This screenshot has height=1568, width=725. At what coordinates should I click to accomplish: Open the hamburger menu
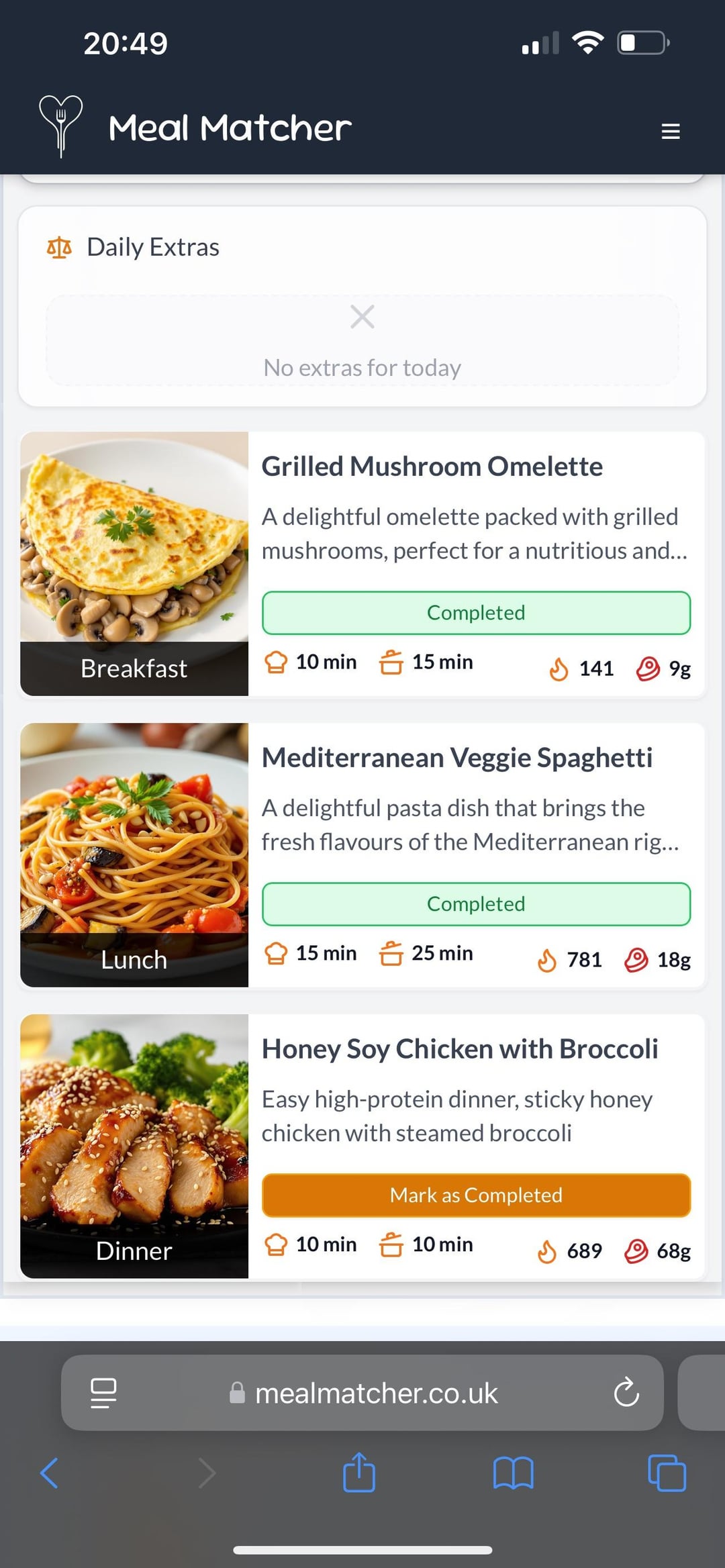671,131
